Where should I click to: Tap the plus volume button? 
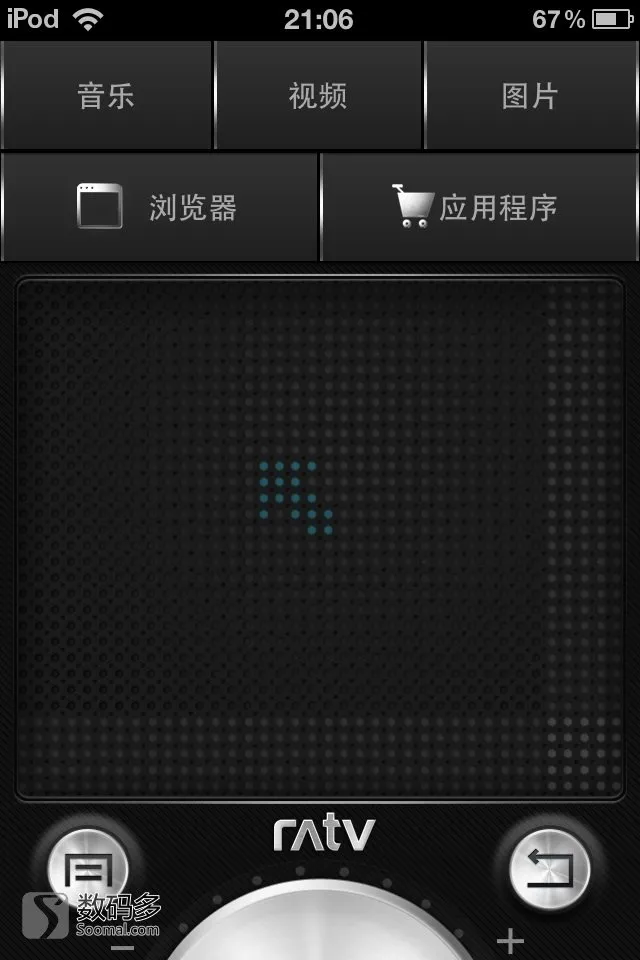(510, 940)
